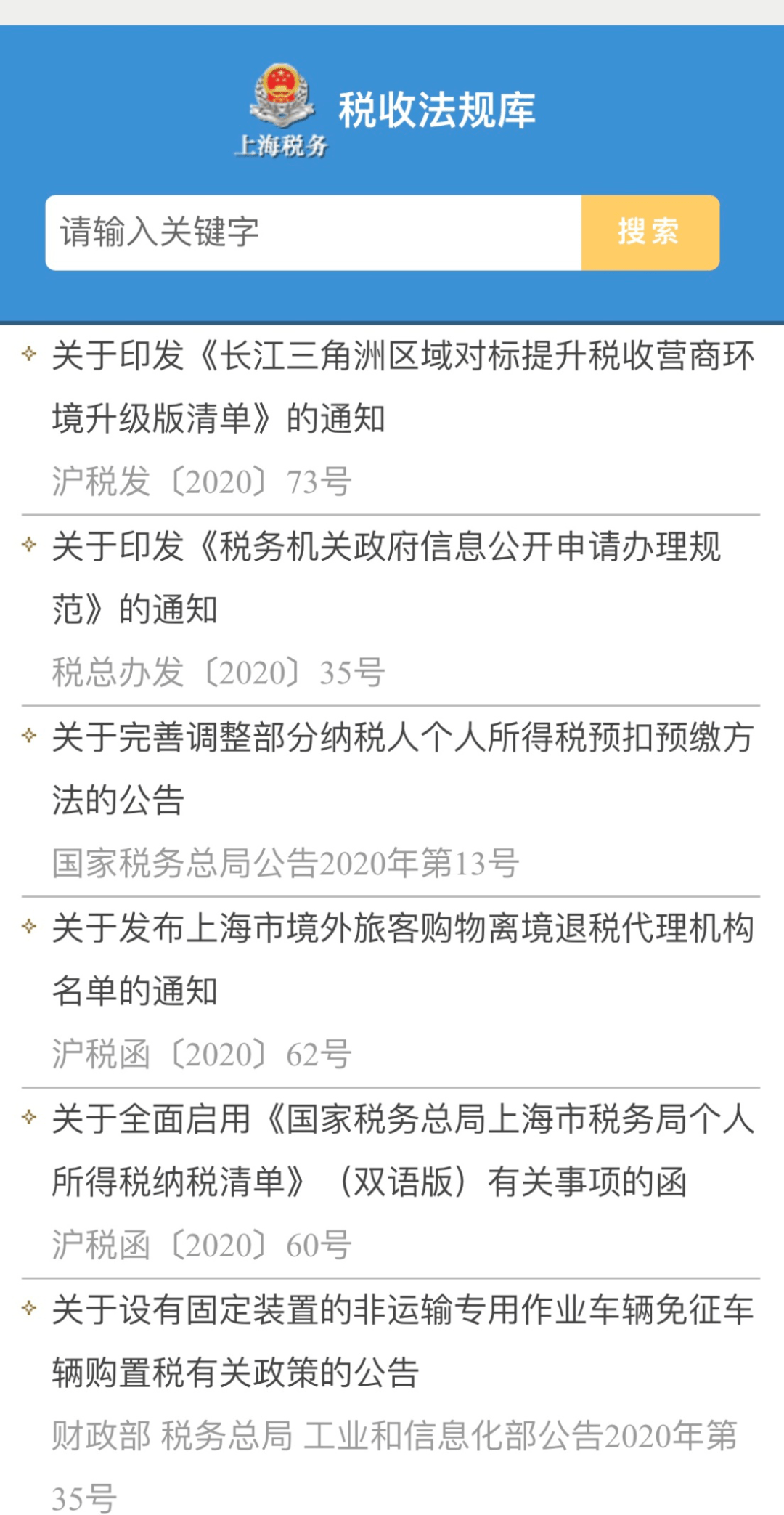Viewport: 784px width, 1515px height.
Task: Open the 税务机关政府信息公开申请办理规范 notice
Action: pyautogui.click(x=387, y=577)
